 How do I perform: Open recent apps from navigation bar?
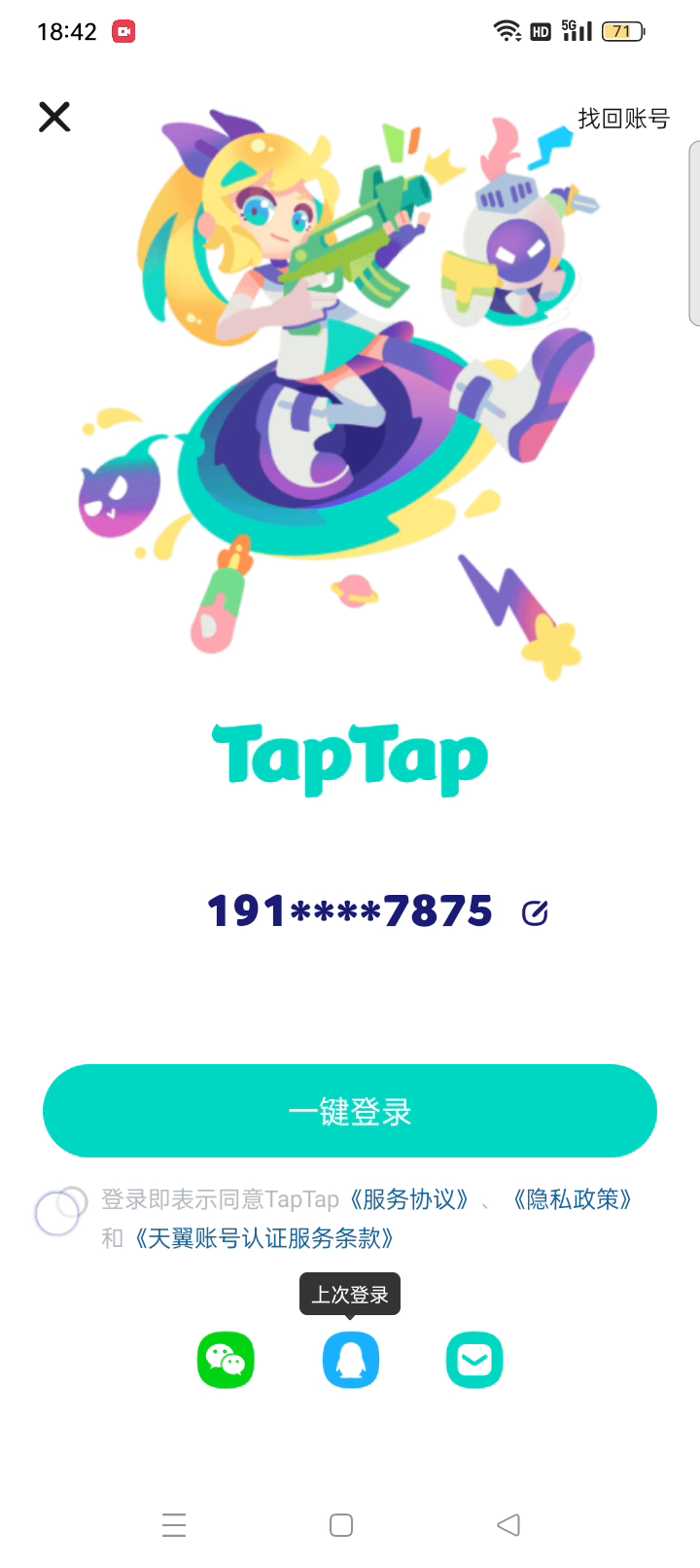coord(174,1524)
